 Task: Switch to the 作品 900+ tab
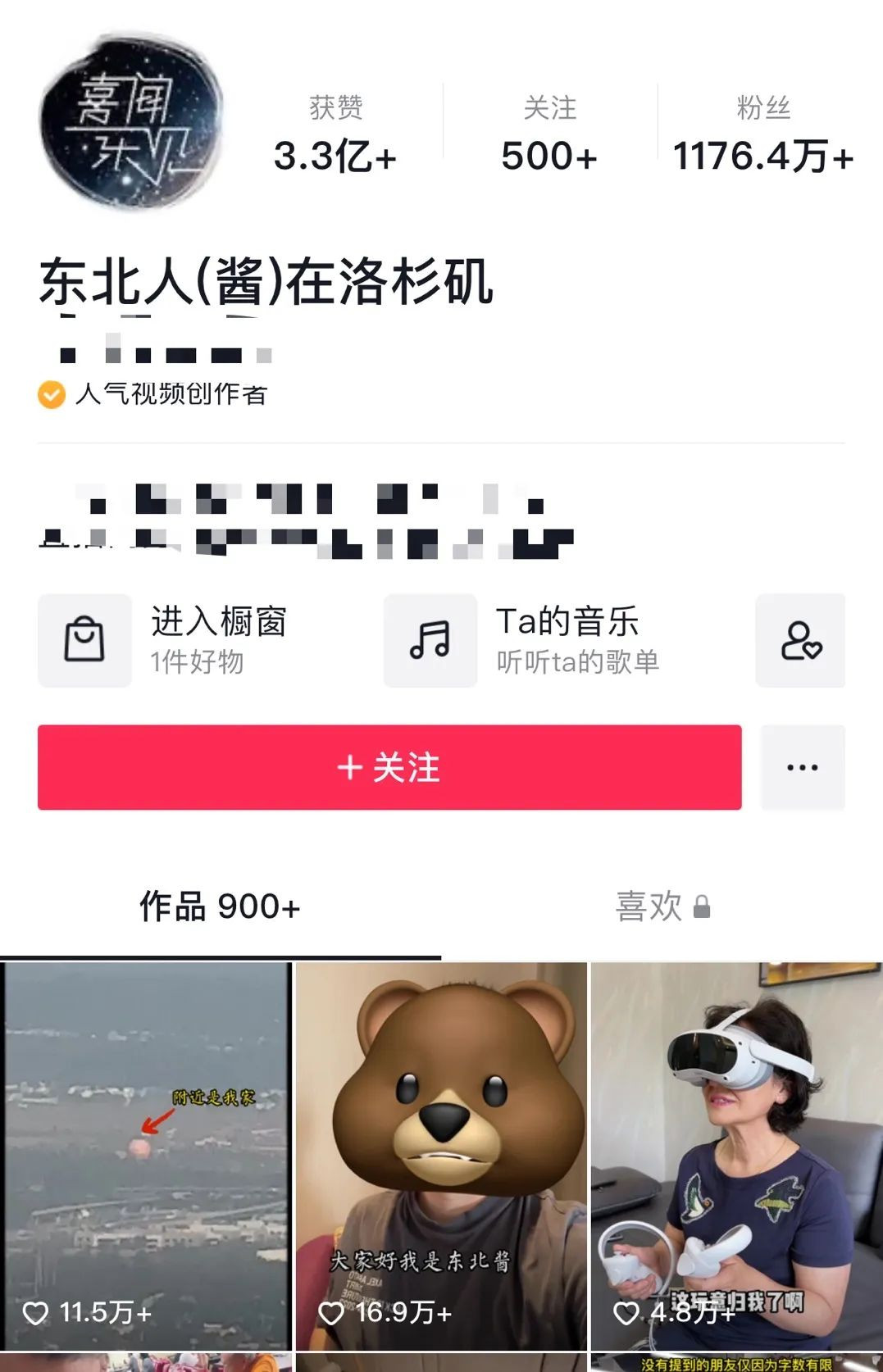coord(220,906)
